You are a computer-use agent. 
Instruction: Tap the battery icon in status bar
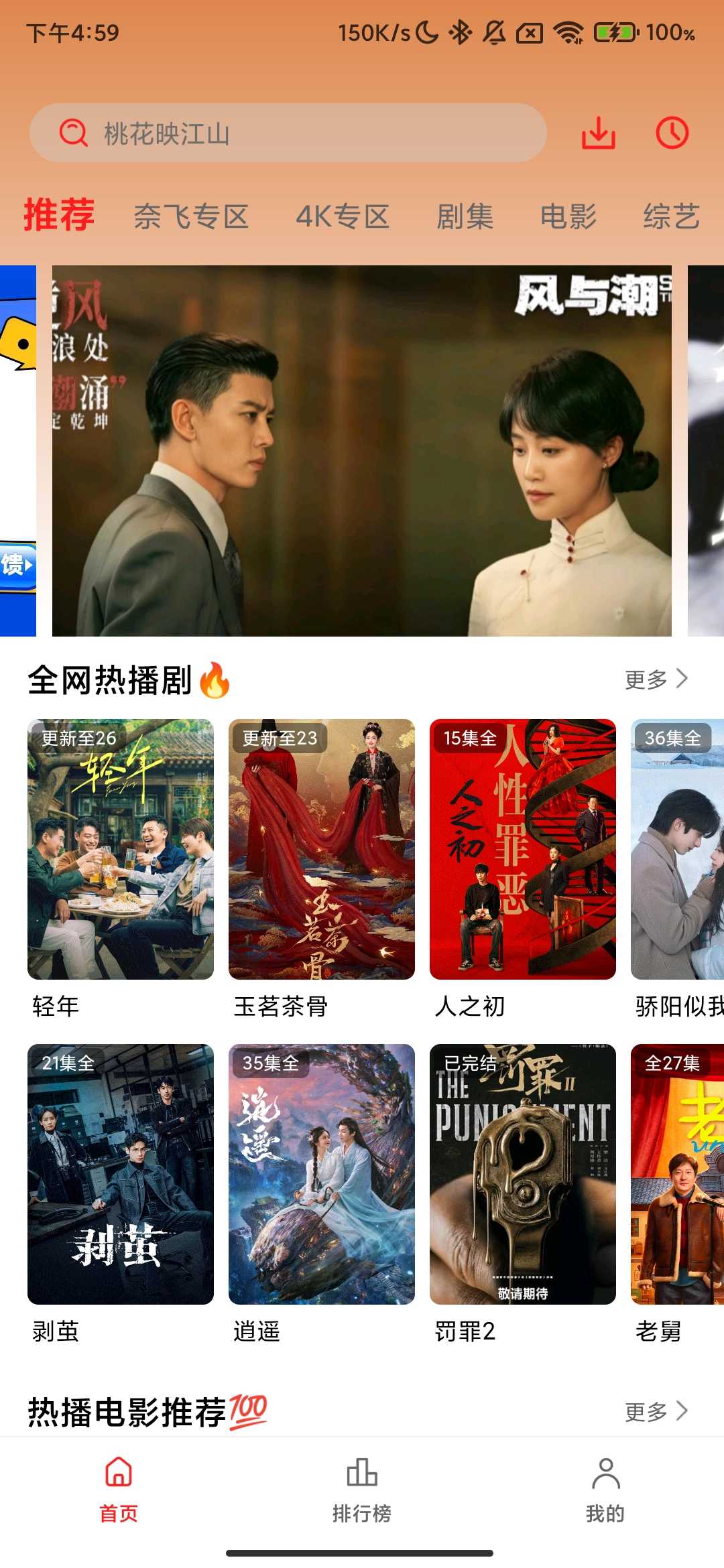(616, 30)
